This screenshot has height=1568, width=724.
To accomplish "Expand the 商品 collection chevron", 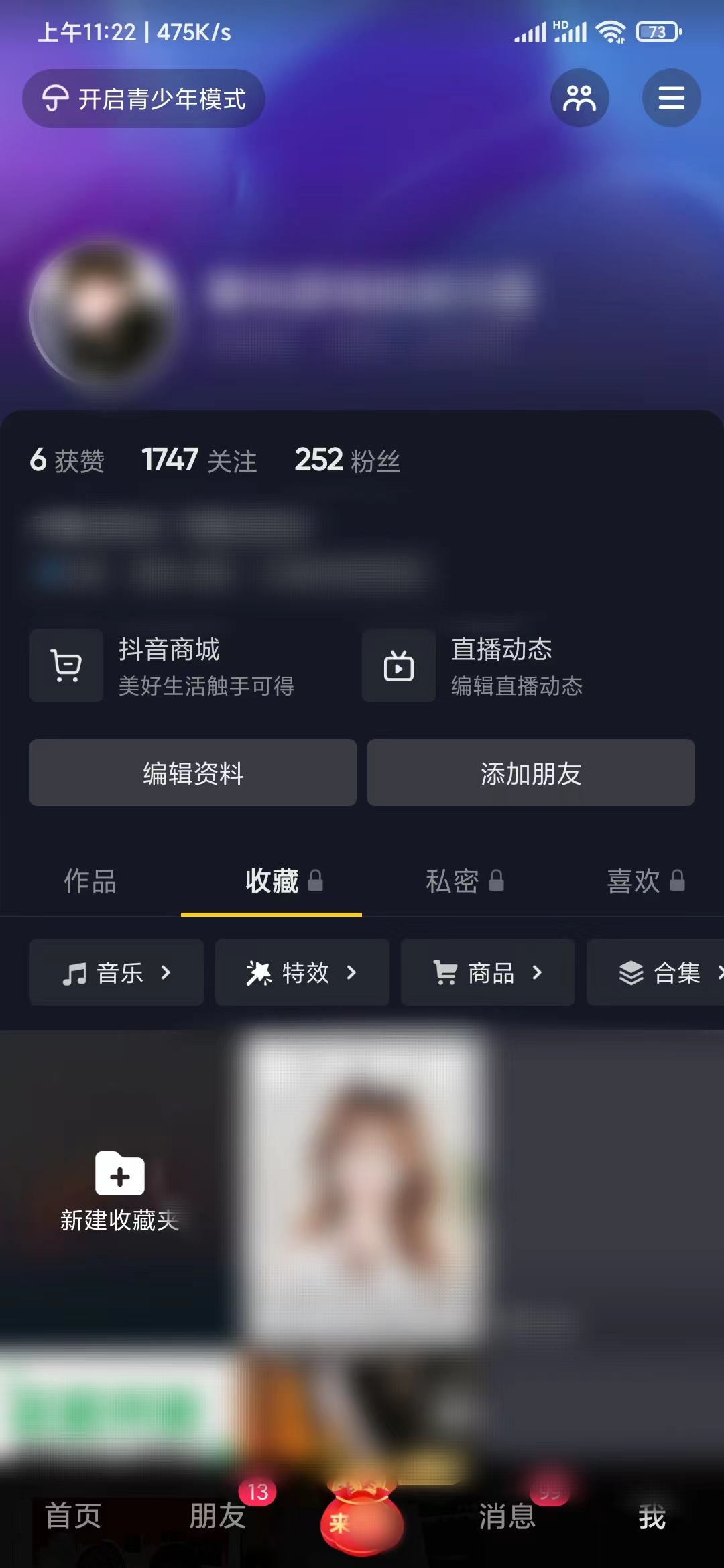I will 538,972.
